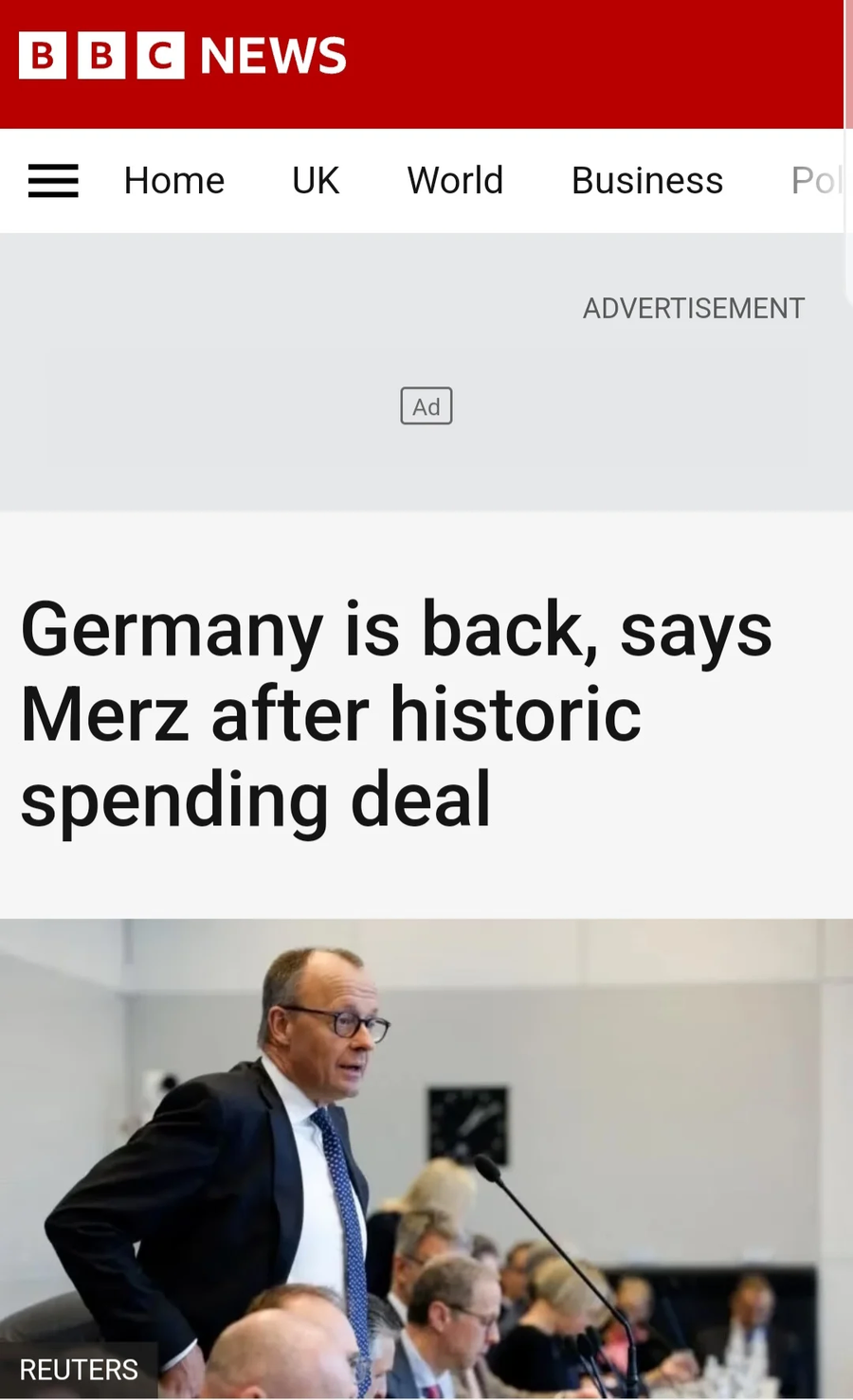Tap the BBC News logo
Viewport: 853px width, 1400px height.
(x=183, y=56)
